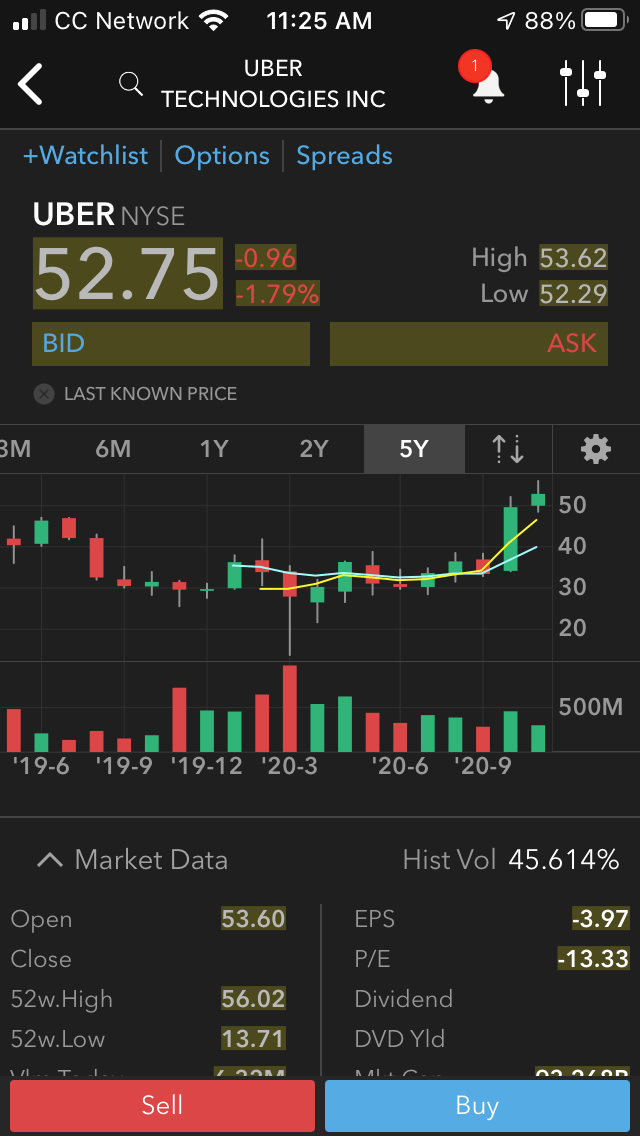Screen dimensions: 640x1136
Task: Dismiss the last known price notice
Action: [44, 394]
